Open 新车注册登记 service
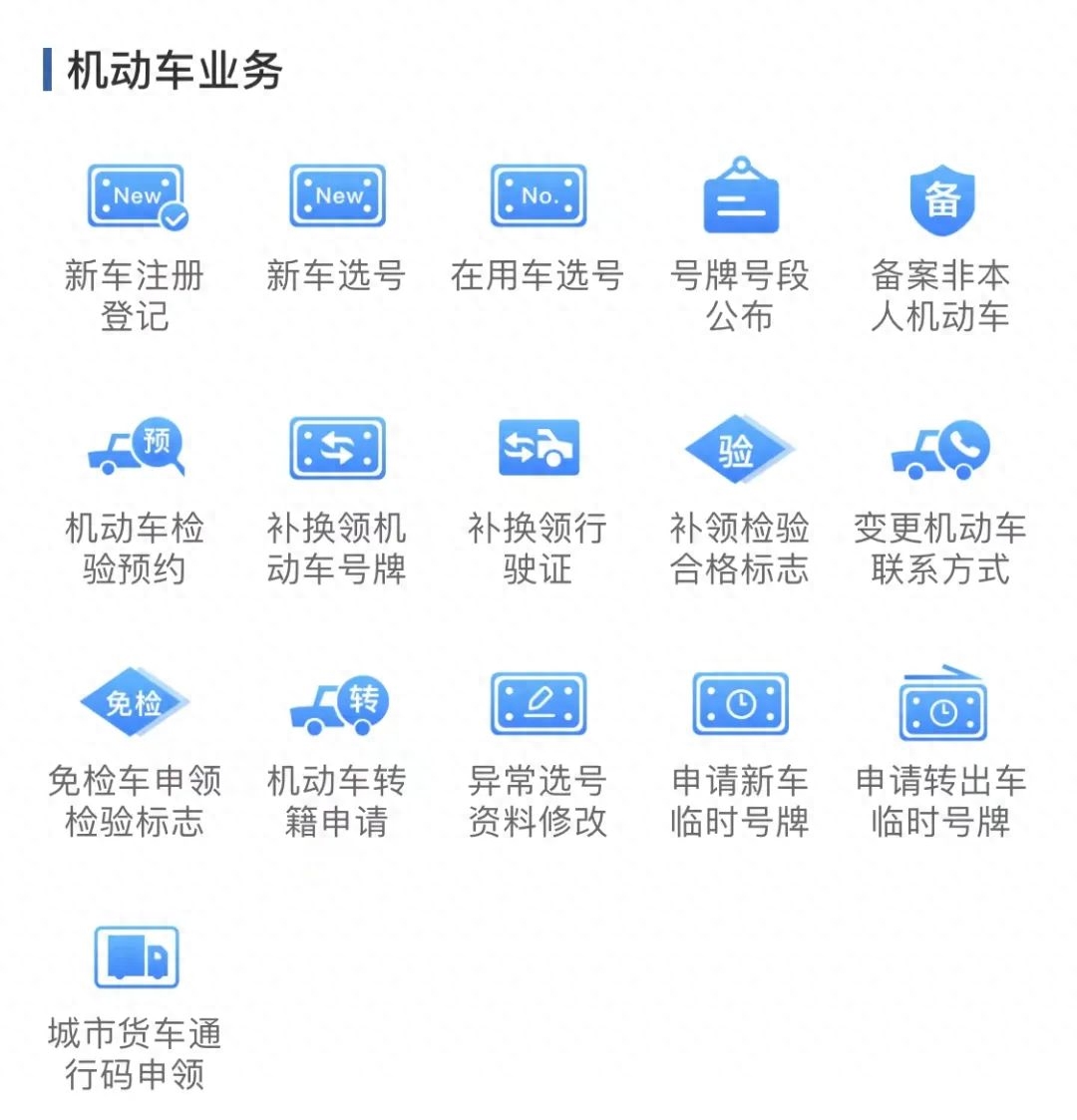The width and height of the screenshot is (1077, 1120). point(136,197)
